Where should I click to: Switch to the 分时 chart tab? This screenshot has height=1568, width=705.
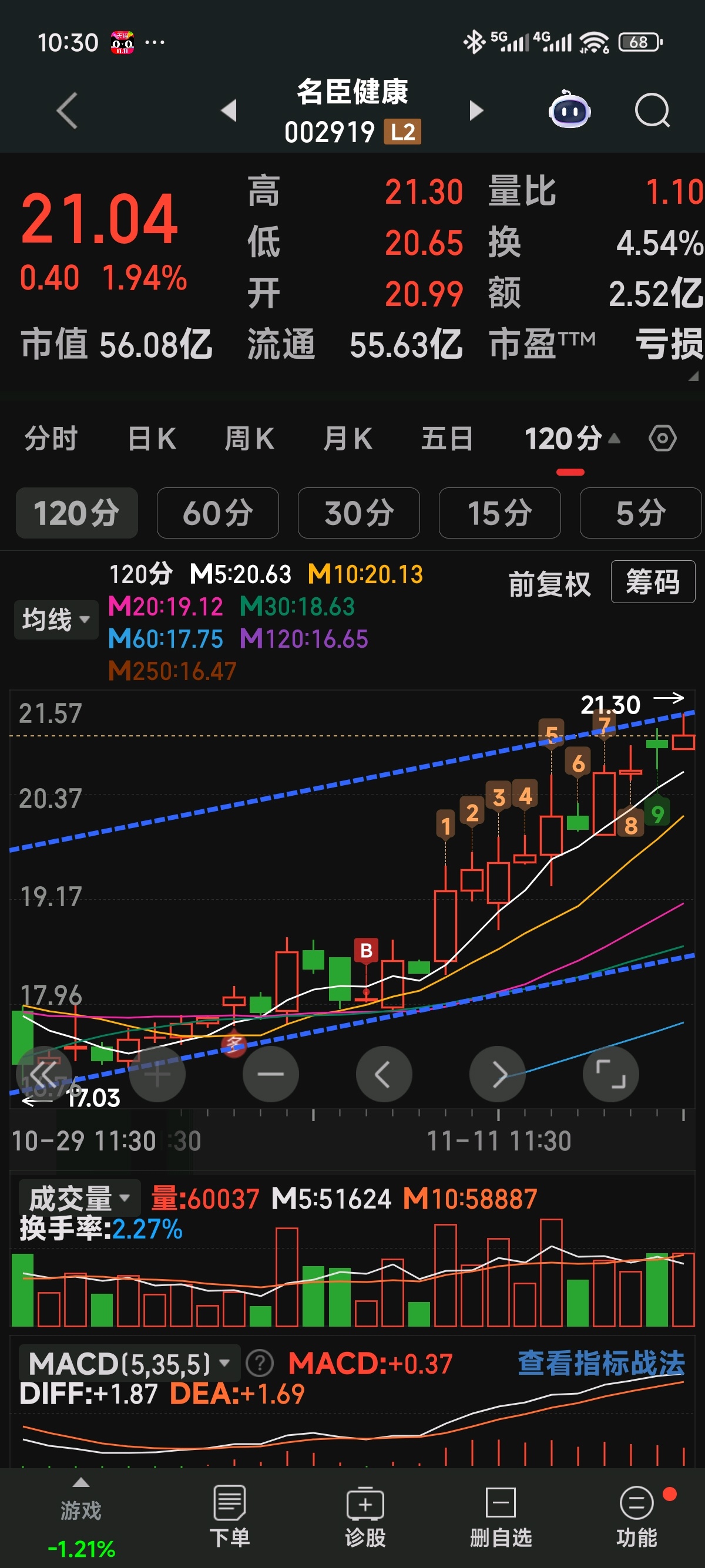(51, 439)
